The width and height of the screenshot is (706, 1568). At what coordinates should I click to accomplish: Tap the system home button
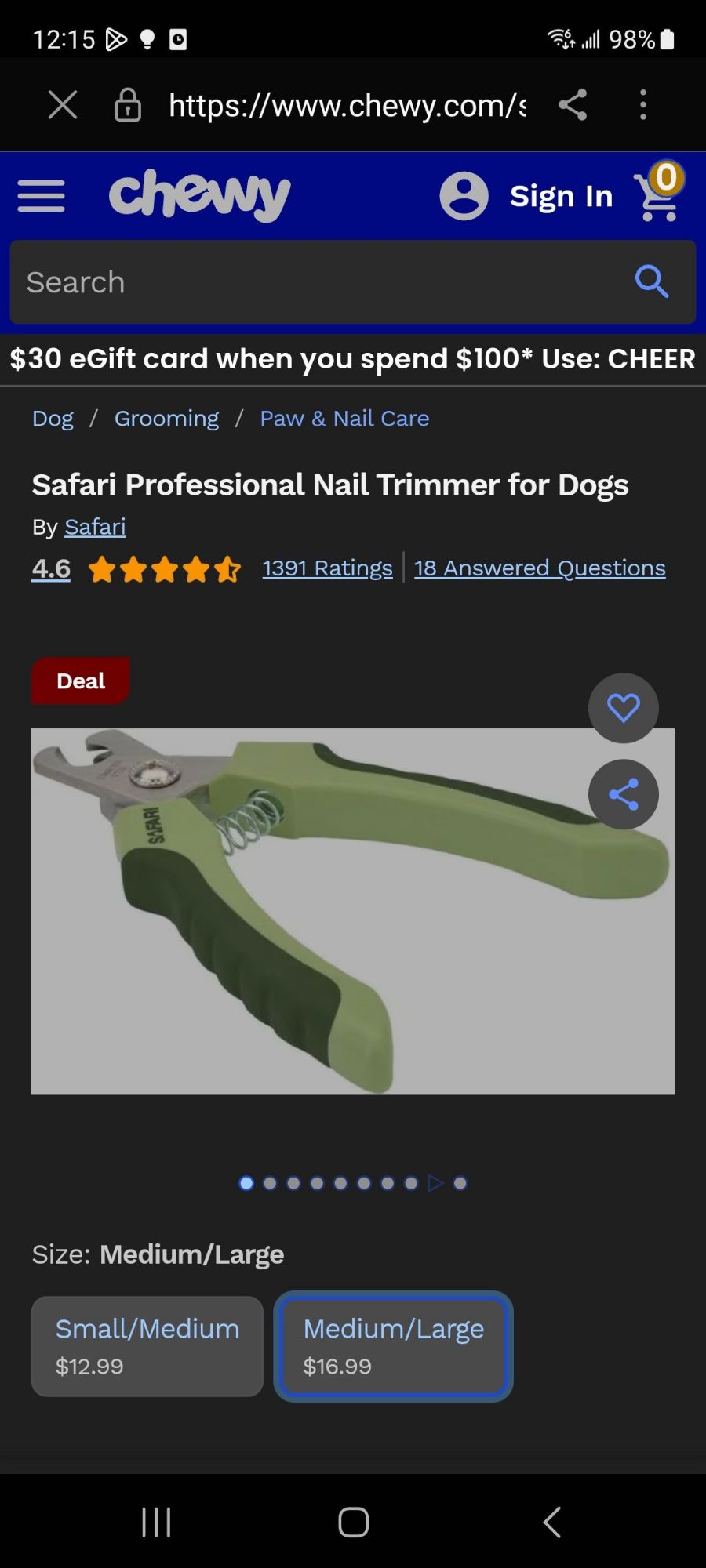(x=353, y=1523)
